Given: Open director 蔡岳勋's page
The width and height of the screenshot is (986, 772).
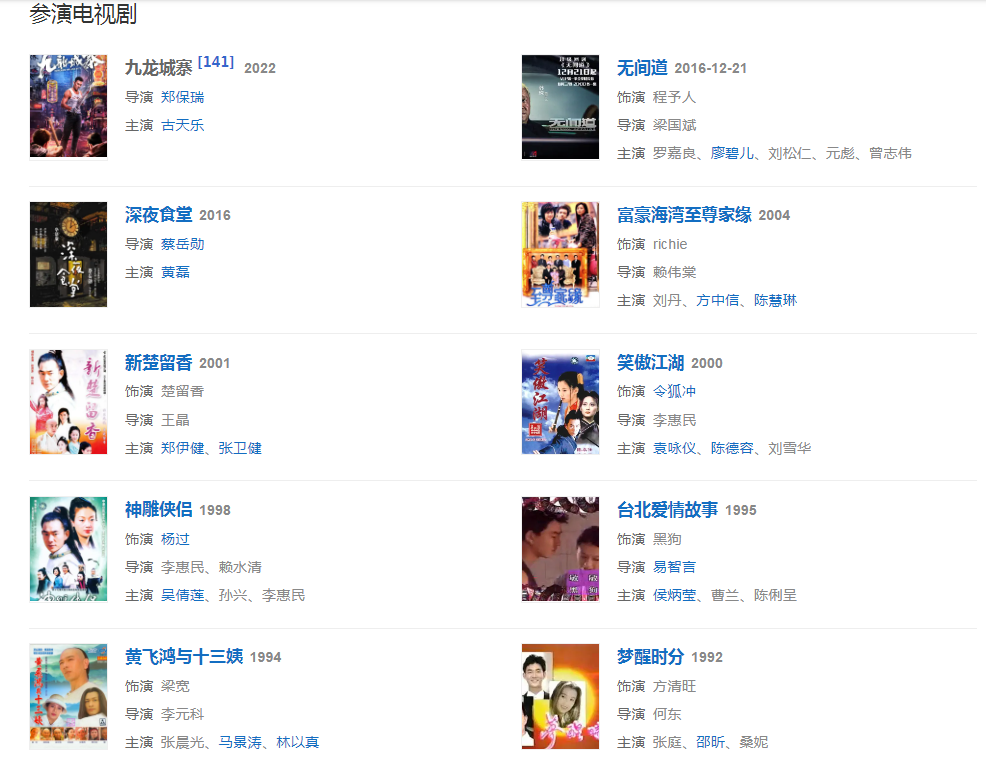Looking at the screenshot, I should [x=182, y=244].
